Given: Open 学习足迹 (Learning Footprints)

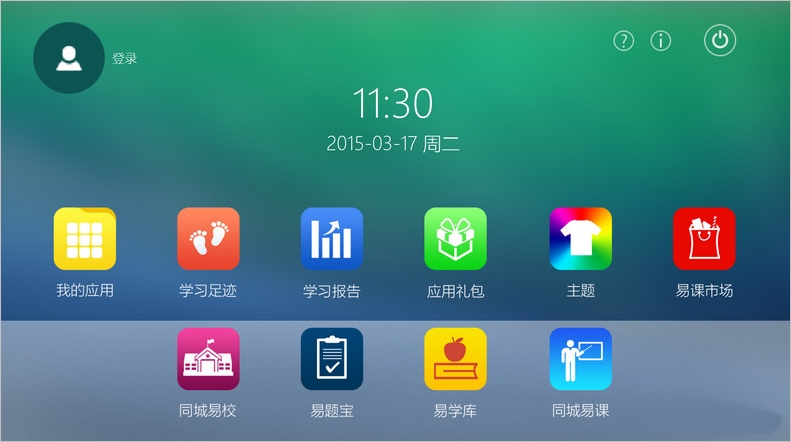Looking at the screenshot, I should pos(208,239).
